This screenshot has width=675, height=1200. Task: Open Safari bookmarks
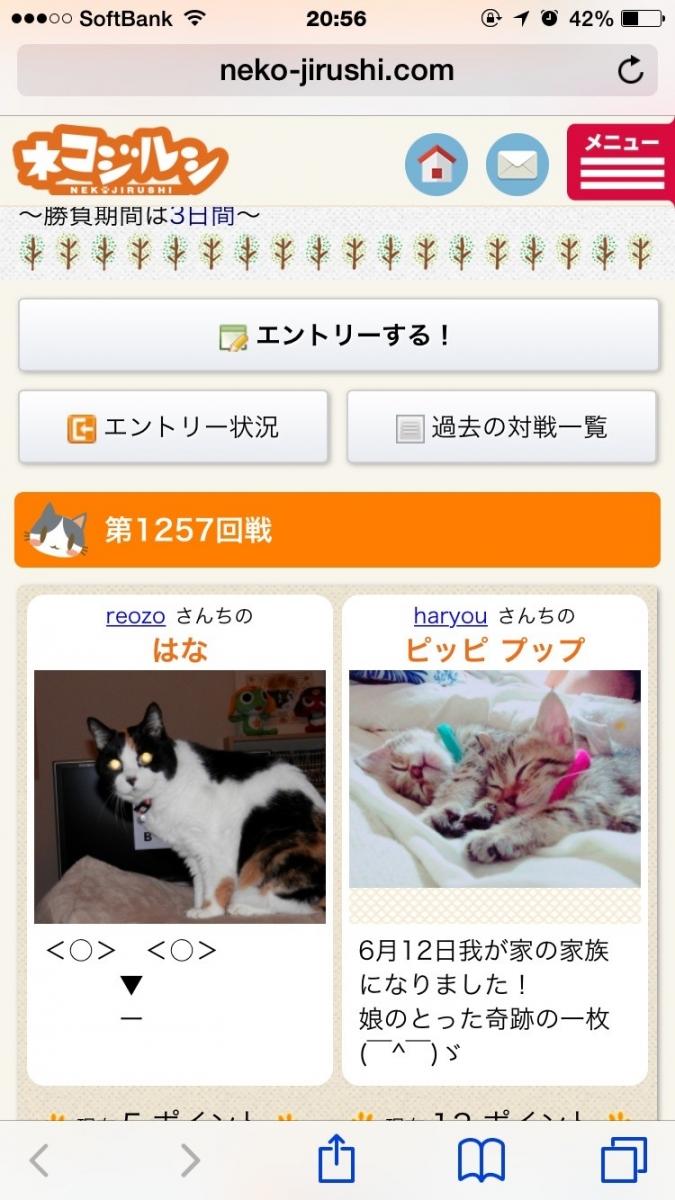coord(481,1161)
